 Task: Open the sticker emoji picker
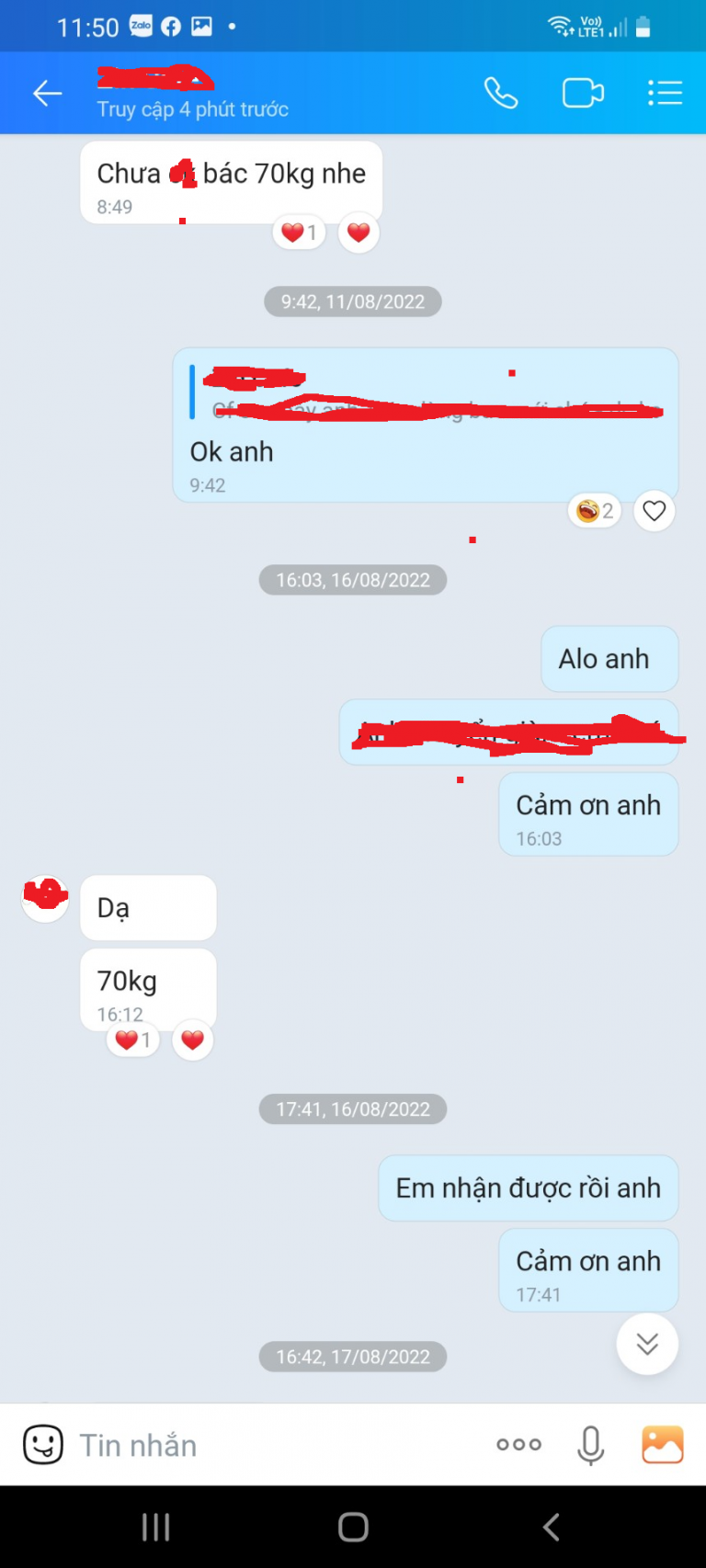[x=43, y=1445]
